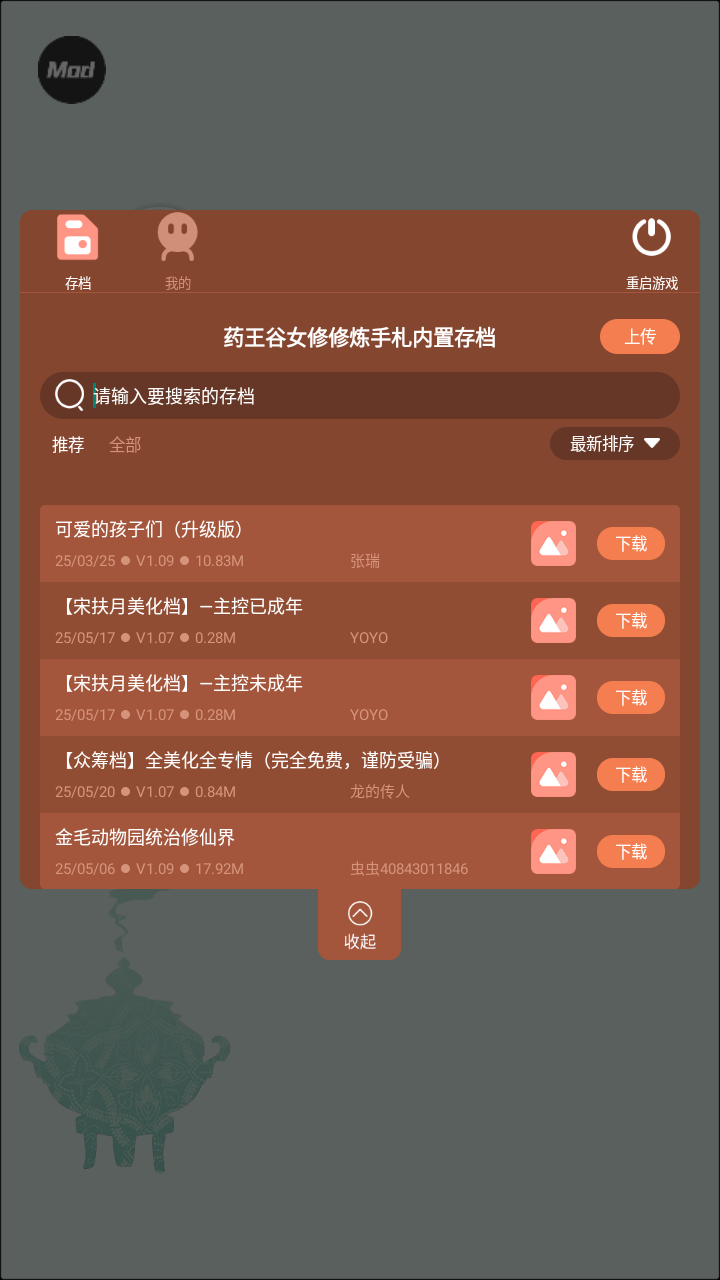Tap 重启游戏 to restart the game
Screen dimensions: 720x1280
652,250
